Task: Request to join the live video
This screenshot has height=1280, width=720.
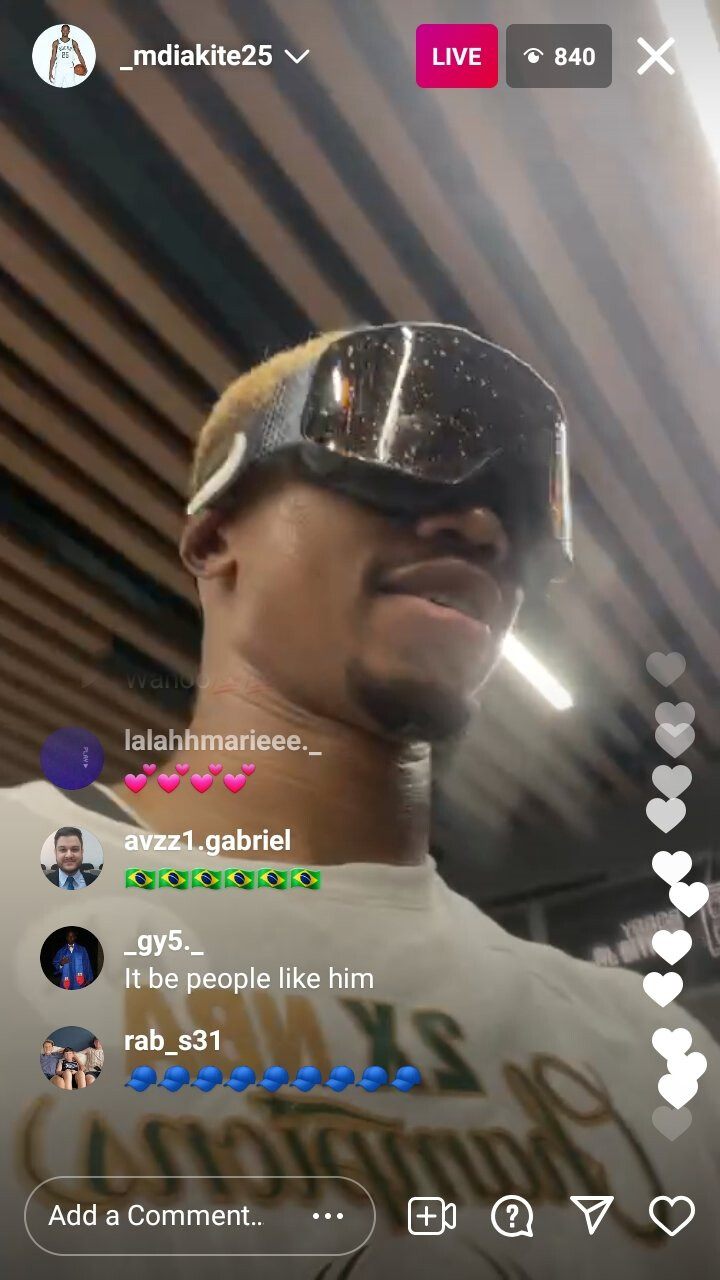Action: tap(432, 1216)
